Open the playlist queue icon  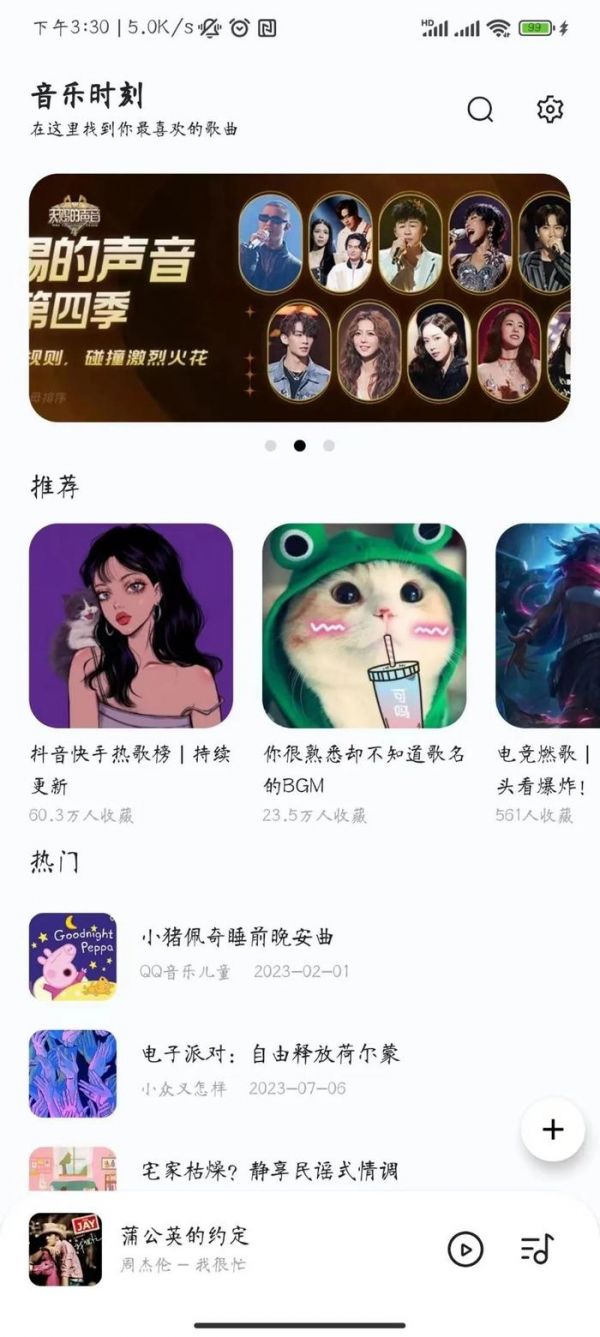coord(537,1249)
